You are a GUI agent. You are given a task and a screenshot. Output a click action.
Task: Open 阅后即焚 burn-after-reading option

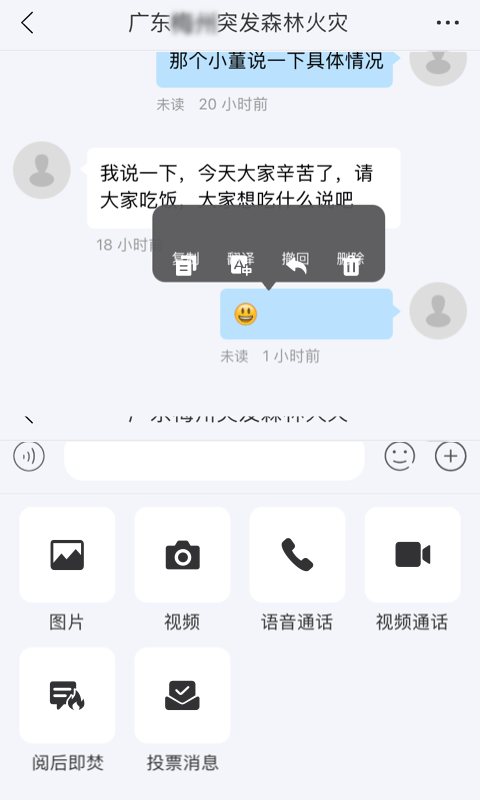pos(67,710)
